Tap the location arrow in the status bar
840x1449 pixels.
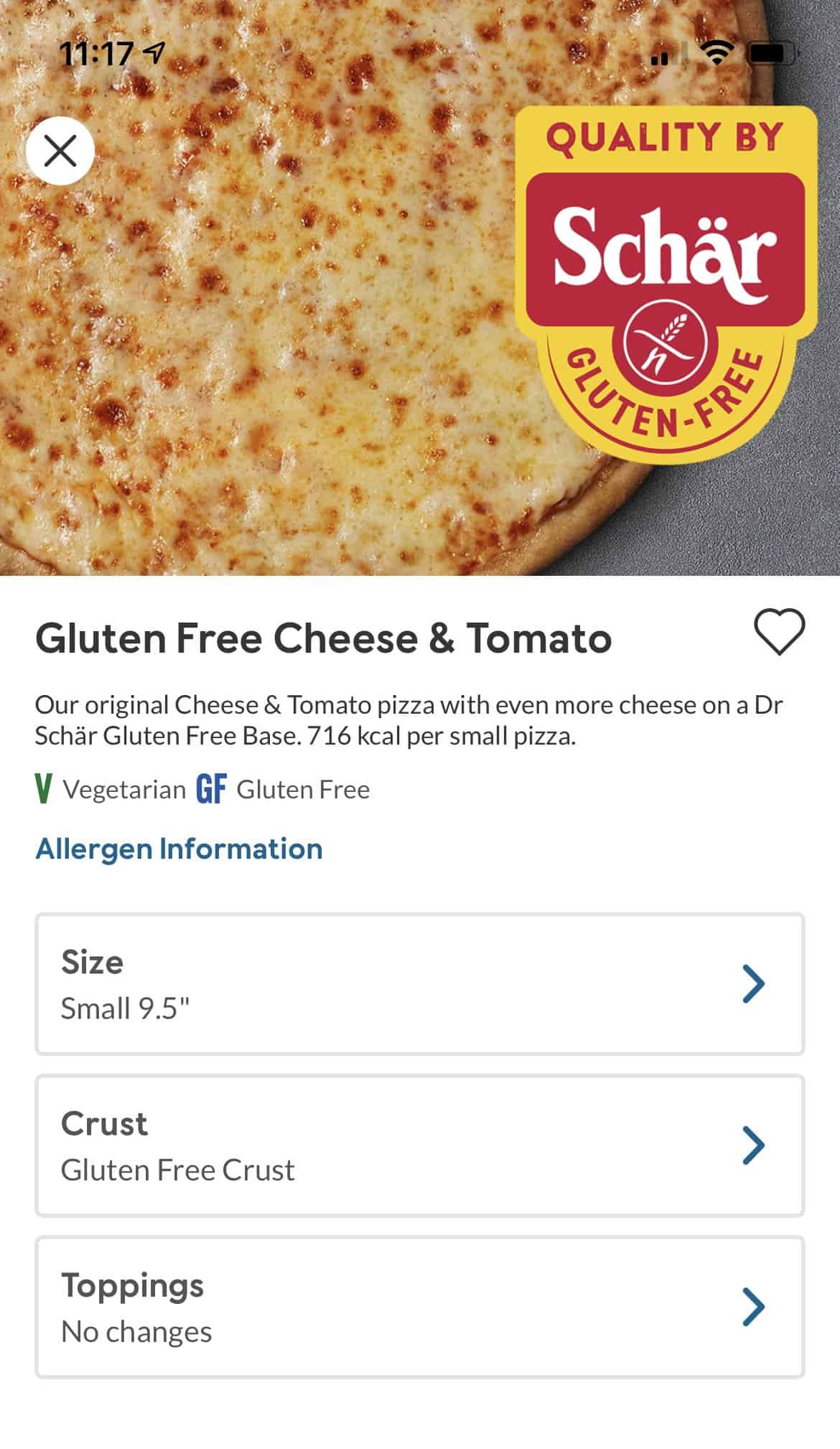(x=153, y=53)
